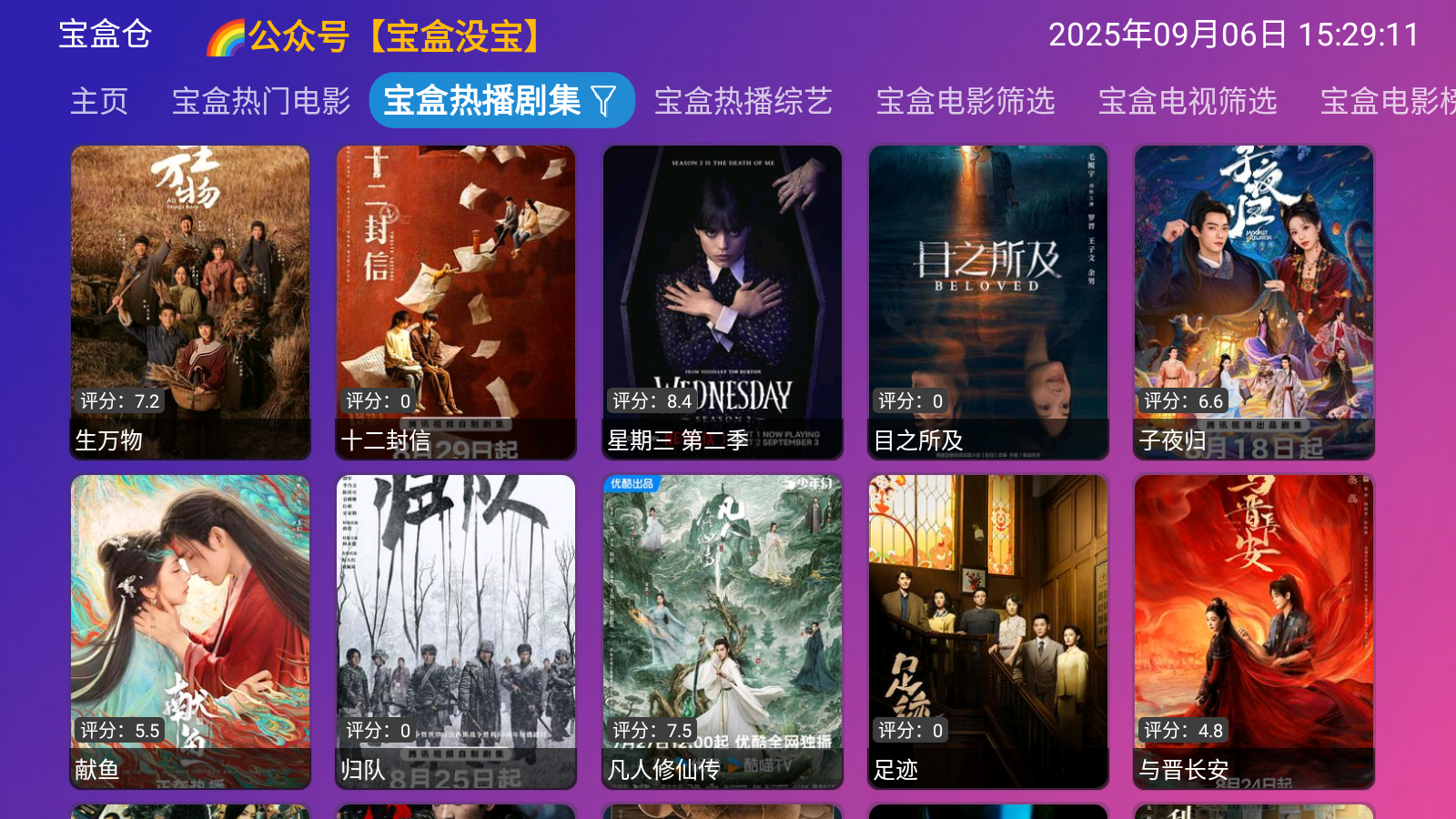This screenshot has width=1456, height=819.
Task: Select the 宝盒电影筛选 tab
Action: click(965, 101)
